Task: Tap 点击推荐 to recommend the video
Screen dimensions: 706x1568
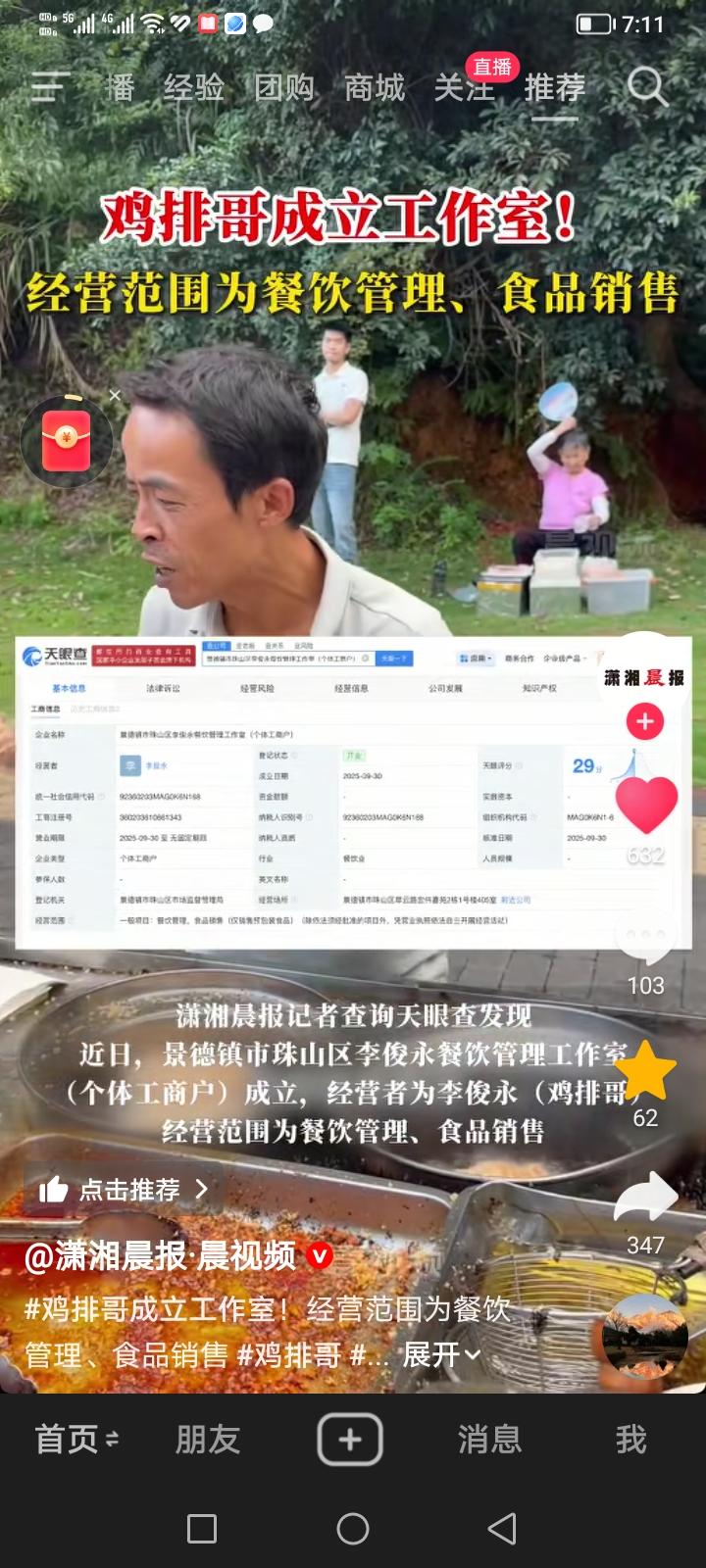Action: tap(123, 1190)
